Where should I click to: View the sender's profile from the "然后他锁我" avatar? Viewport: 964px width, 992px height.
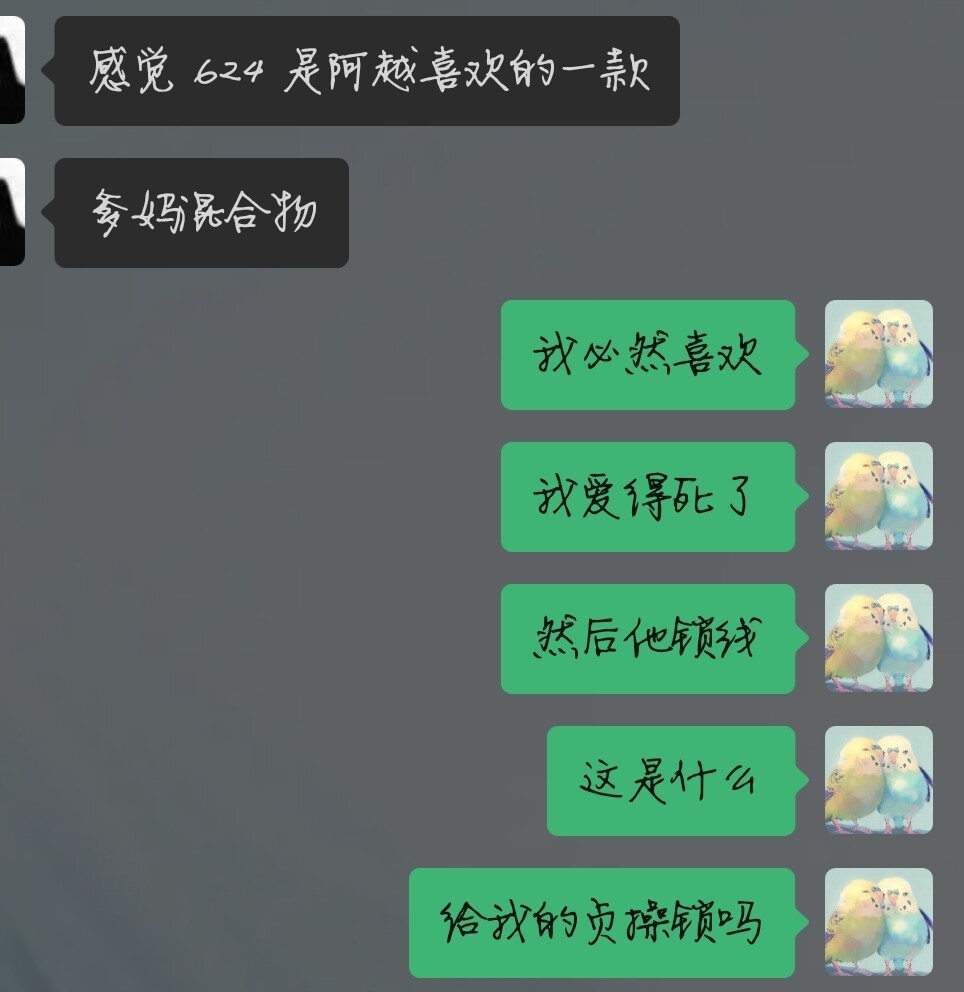point(878,638)
